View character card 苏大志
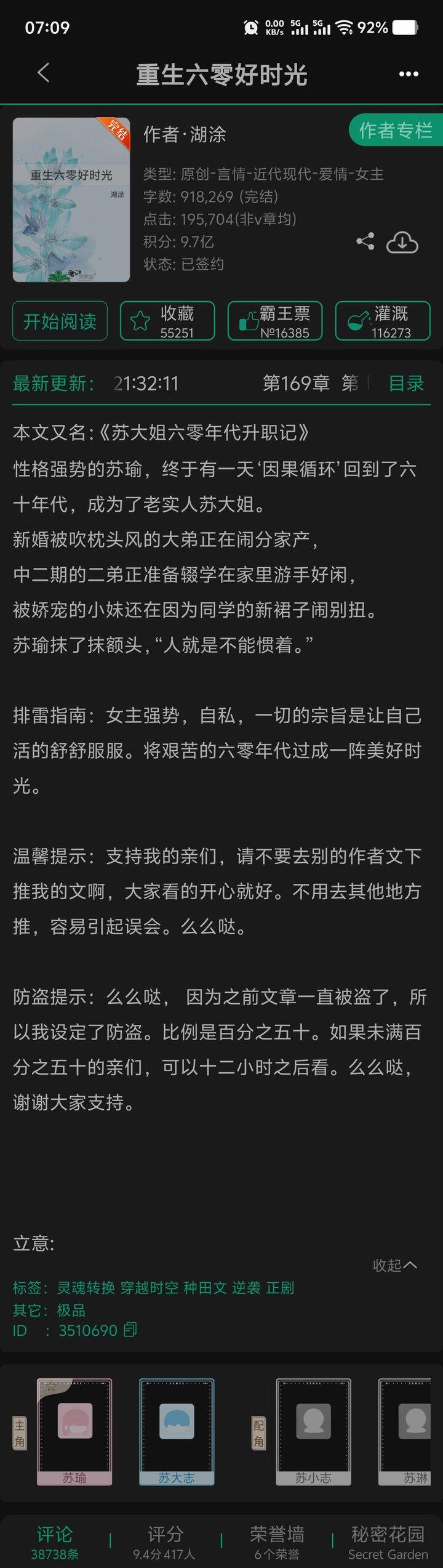Screen dimensions: 443x1568 (177, 1431)
